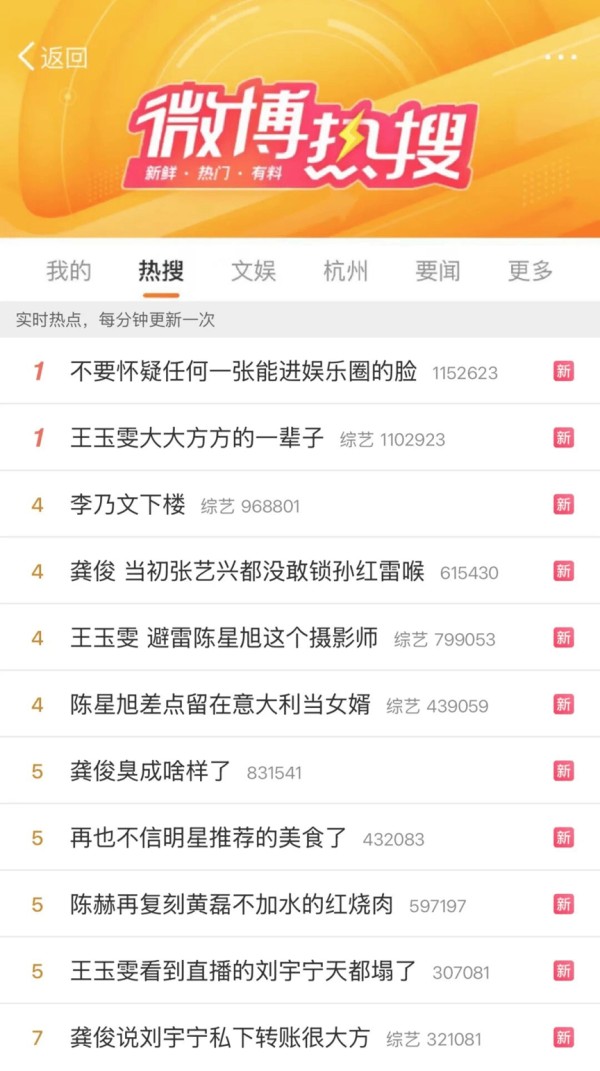Switch to the 文娱 tab

253,270
